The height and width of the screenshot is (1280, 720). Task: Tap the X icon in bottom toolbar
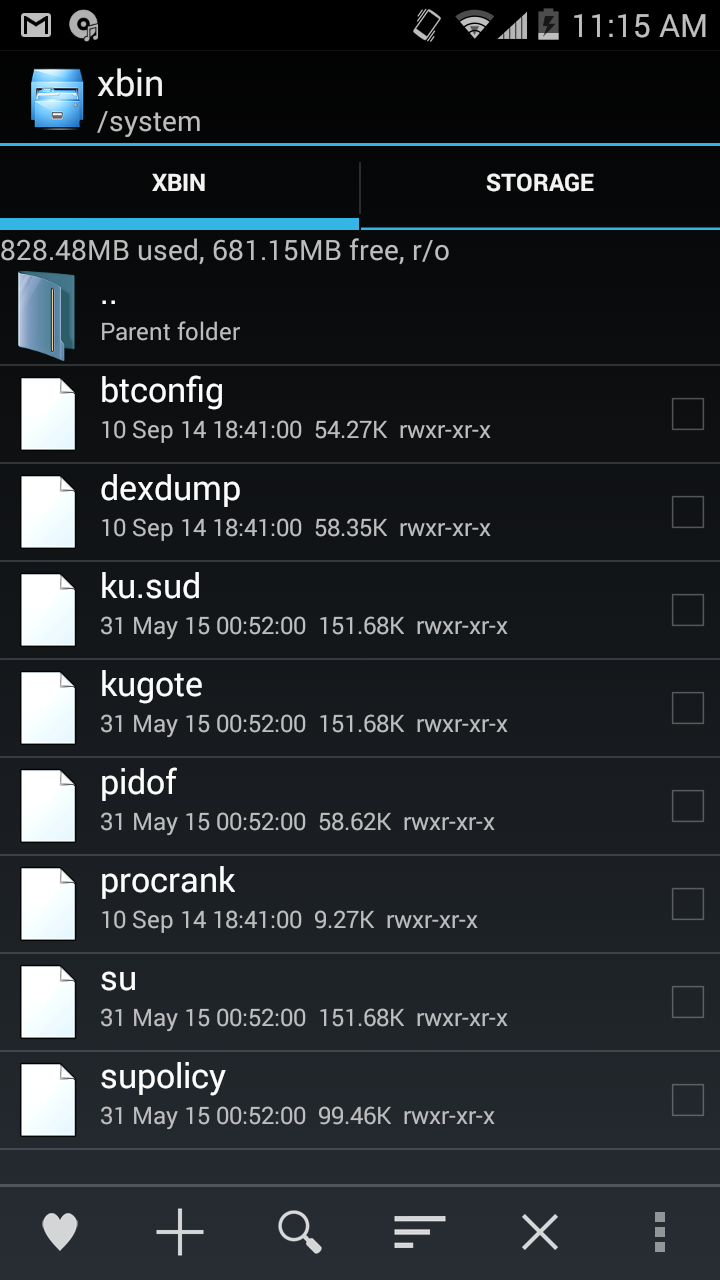pos(540,1232)
